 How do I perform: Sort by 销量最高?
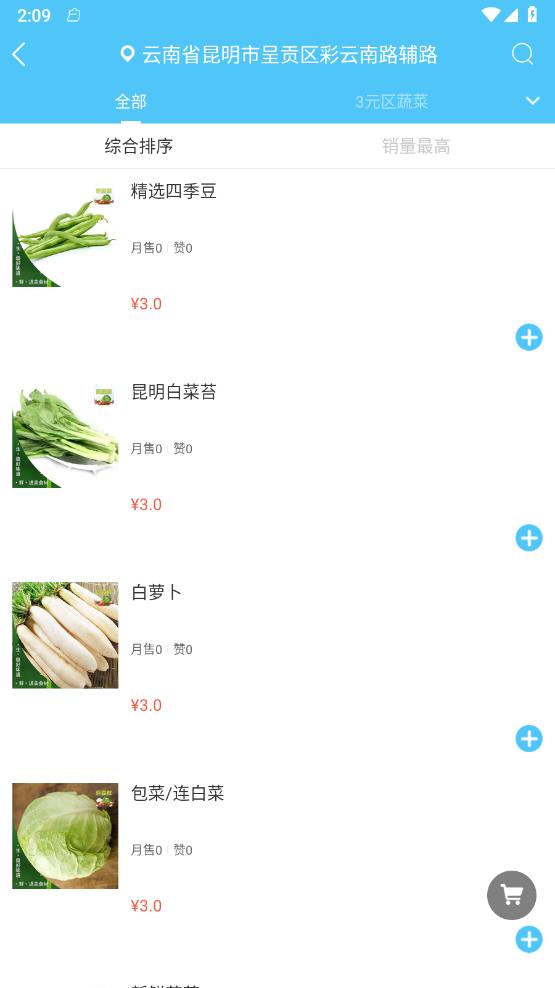tap(416, 146)
